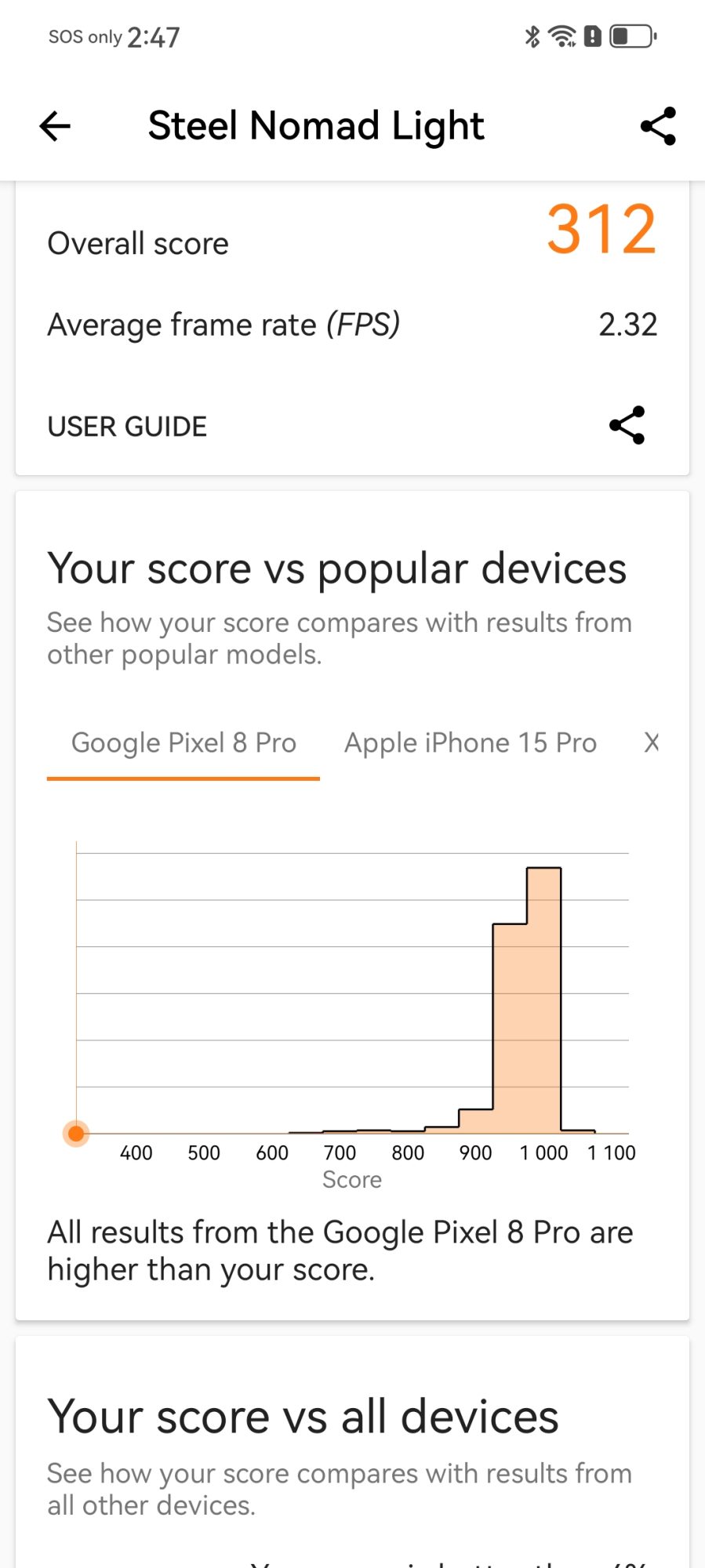Switch to the Apple iPhone 15 Pro tab
The height and width of the screenshot is (1568, 705).
(x=471, y=742)
